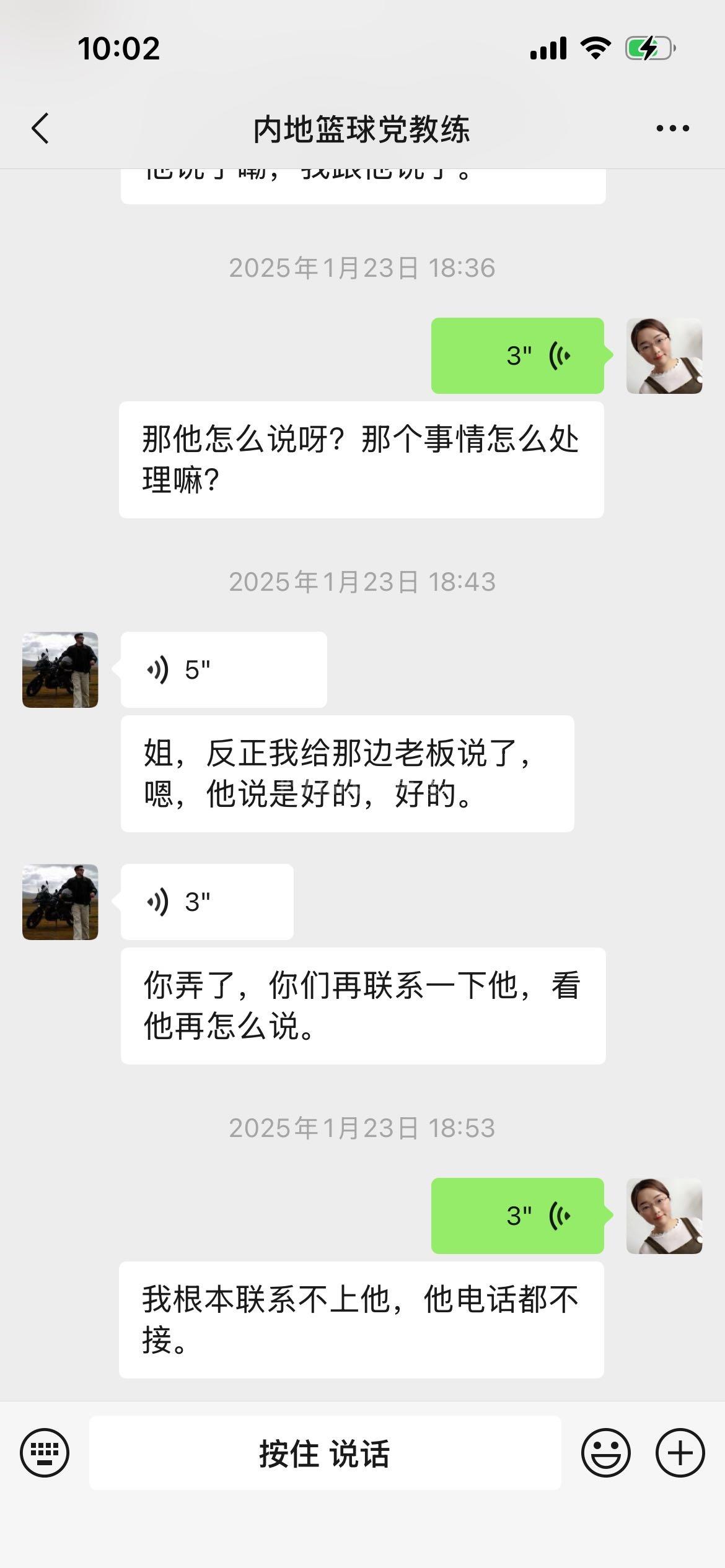
Task: Switch to keyboard text input
Action: pyautogui.click(x=45, y=1453)
